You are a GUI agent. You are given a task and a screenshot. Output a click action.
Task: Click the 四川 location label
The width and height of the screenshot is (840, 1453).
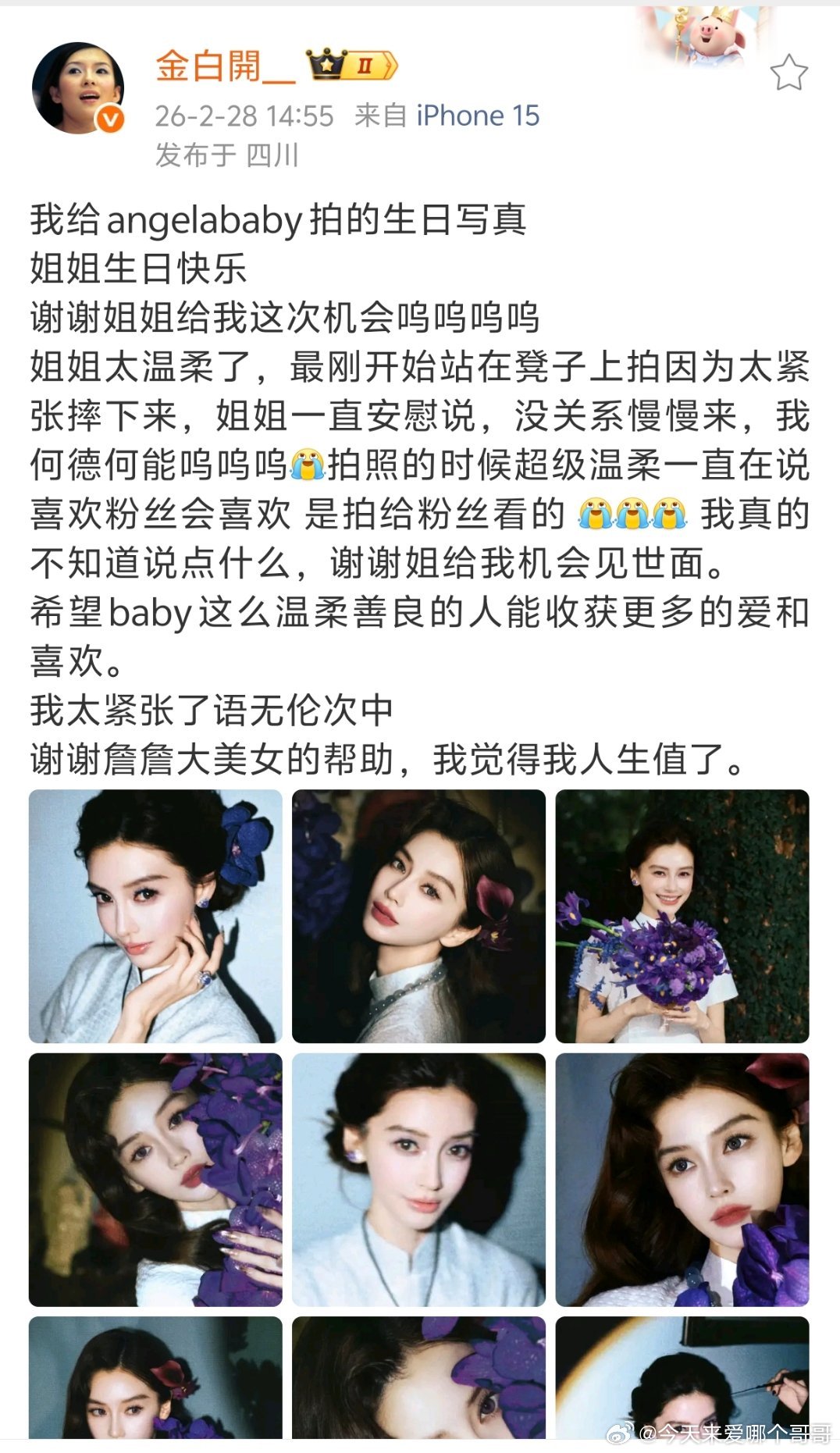point(272,155)
